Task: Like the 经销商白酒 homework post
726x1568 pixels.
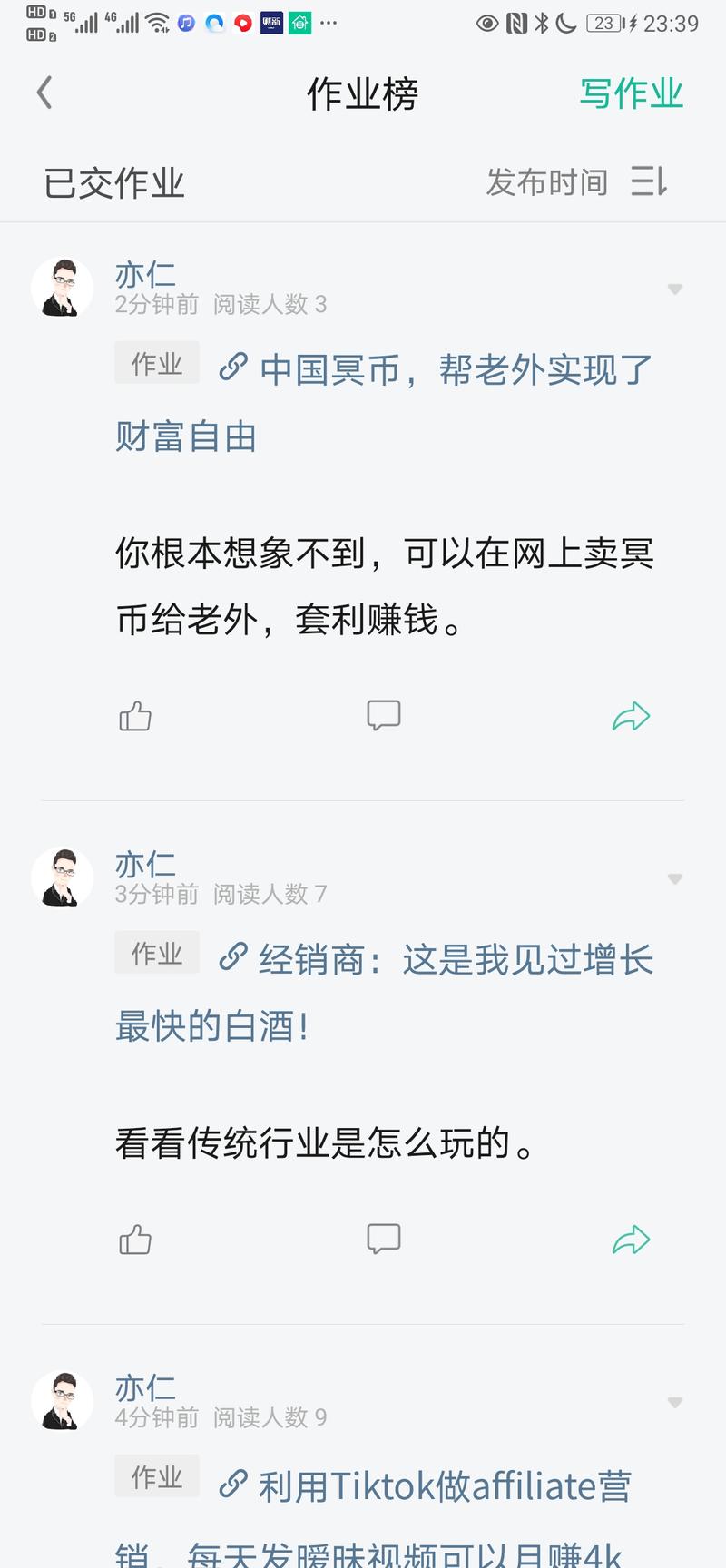Action: (x=134, y=1238)
